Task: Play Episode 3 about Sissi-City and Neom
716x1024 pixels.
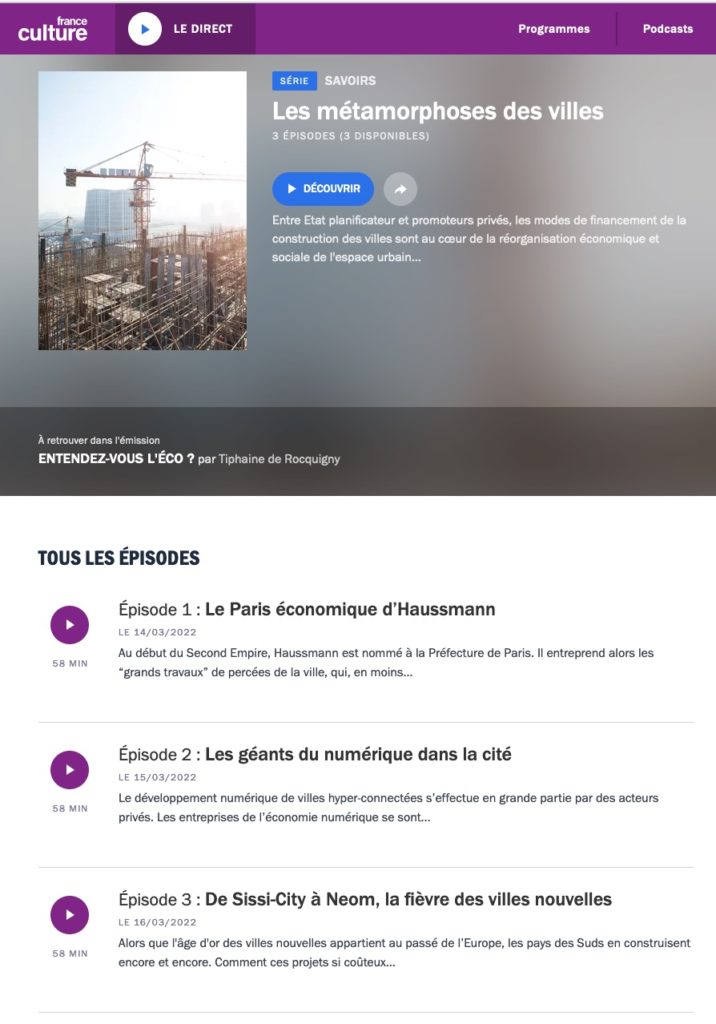Action: point(69,915)
